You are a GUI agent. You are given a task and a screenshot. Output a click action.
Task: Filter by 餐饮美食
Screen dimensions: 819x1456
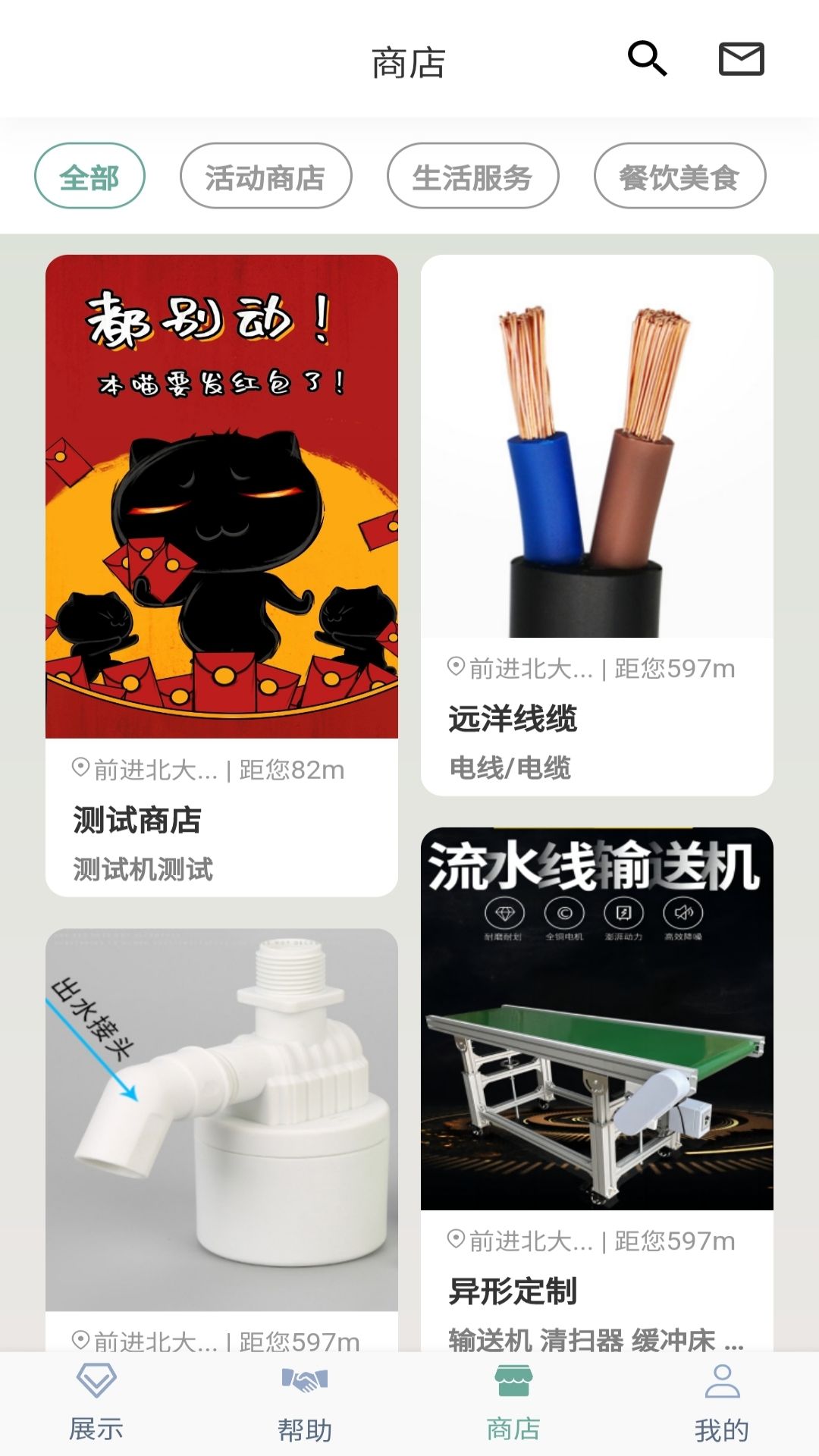point(679,176)
